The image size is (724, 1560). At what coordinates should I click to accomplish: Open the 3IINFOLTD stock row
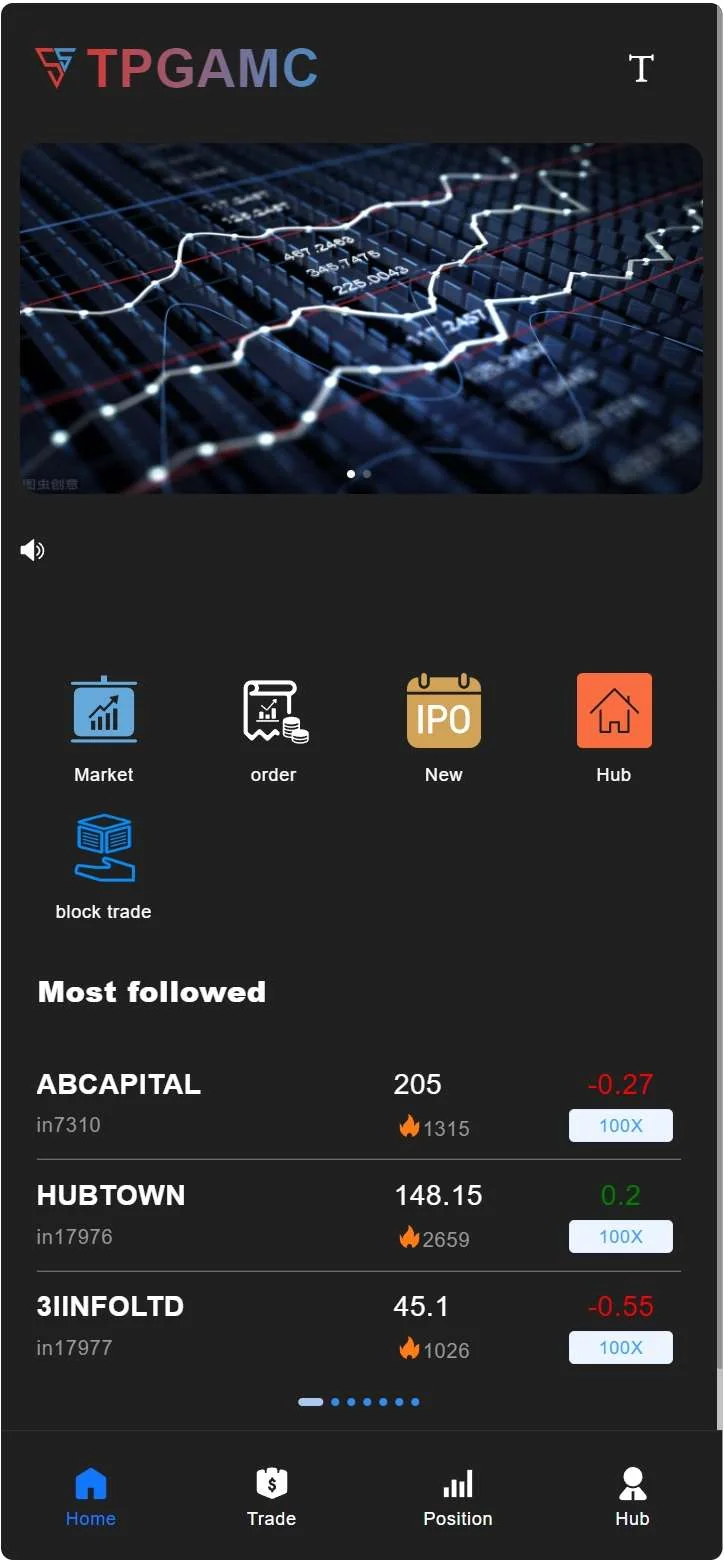click(200, 1326)
